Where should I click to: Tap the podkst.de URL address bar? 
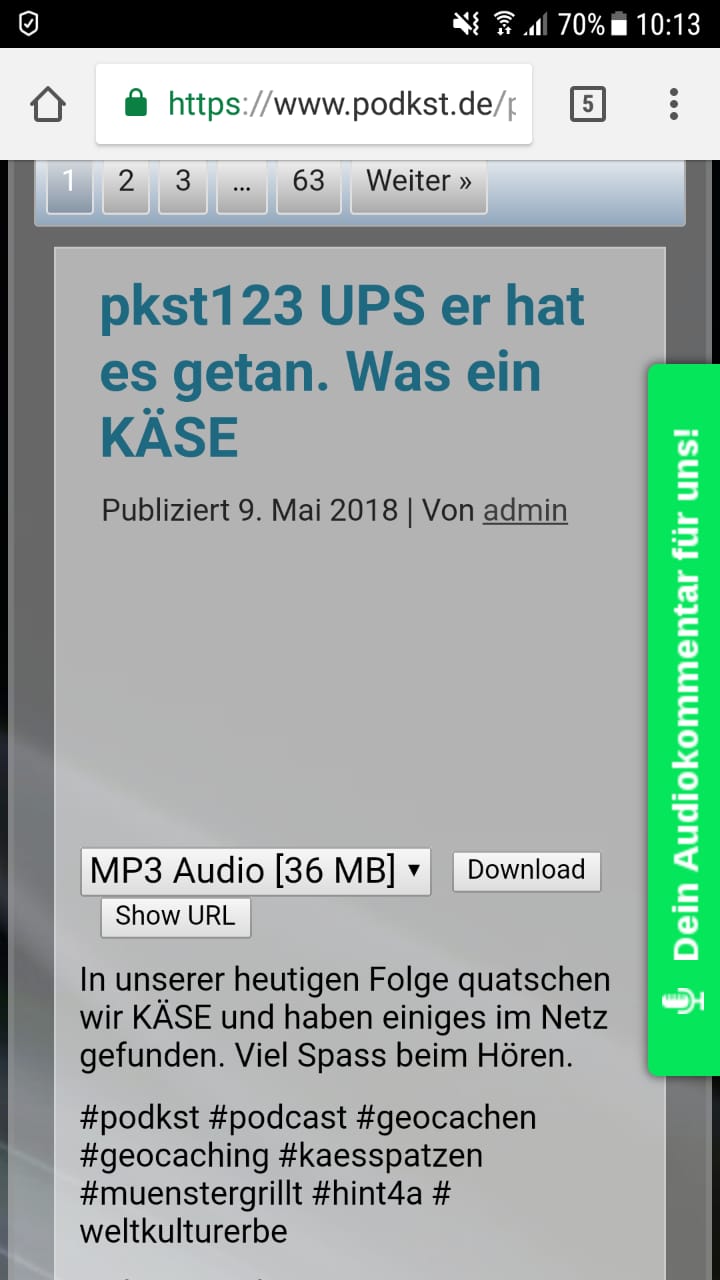click(x=314, y=104)
